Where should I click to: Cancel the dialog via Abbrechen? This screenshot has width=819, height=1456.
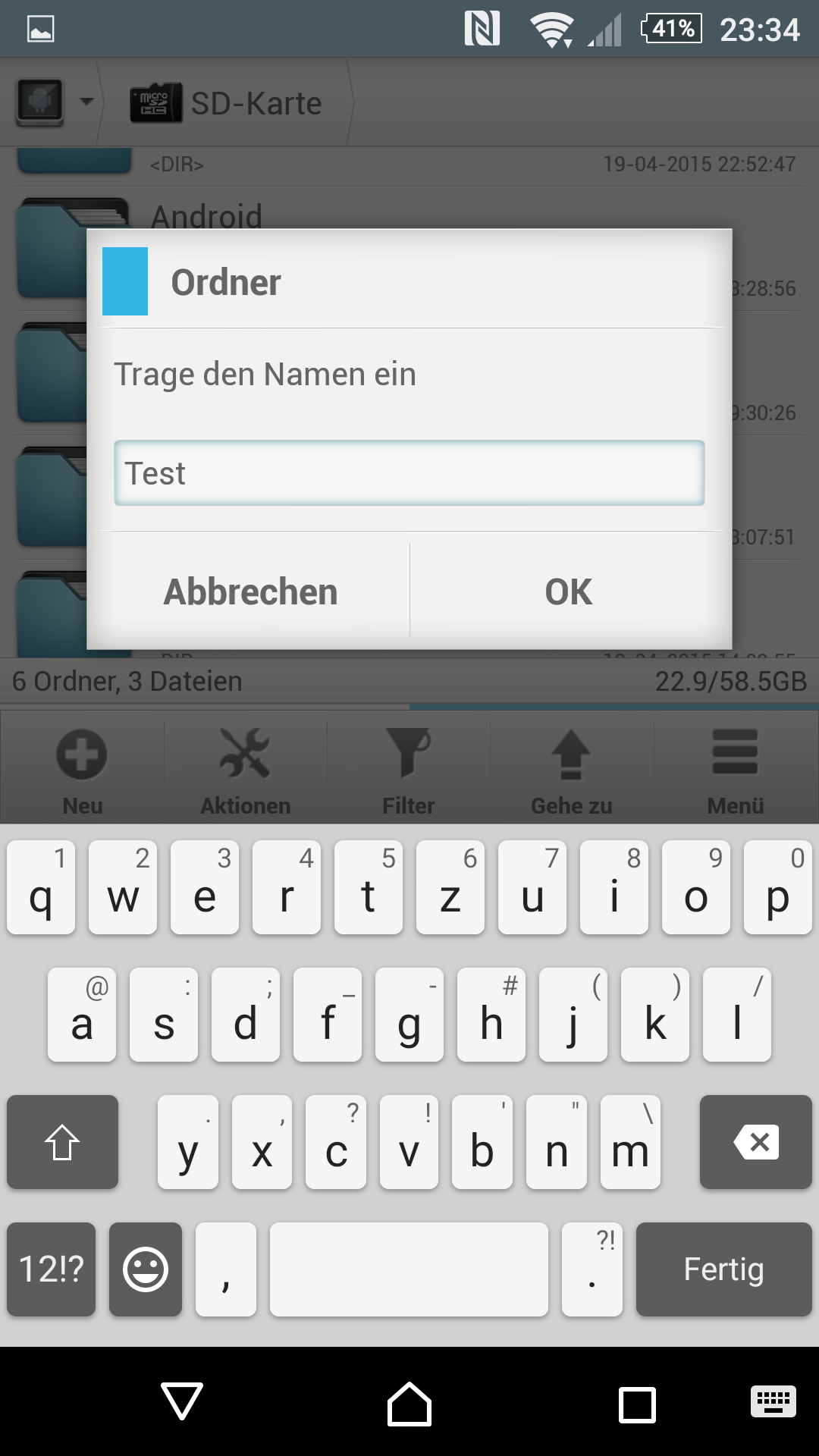click(x=250, y=591)
